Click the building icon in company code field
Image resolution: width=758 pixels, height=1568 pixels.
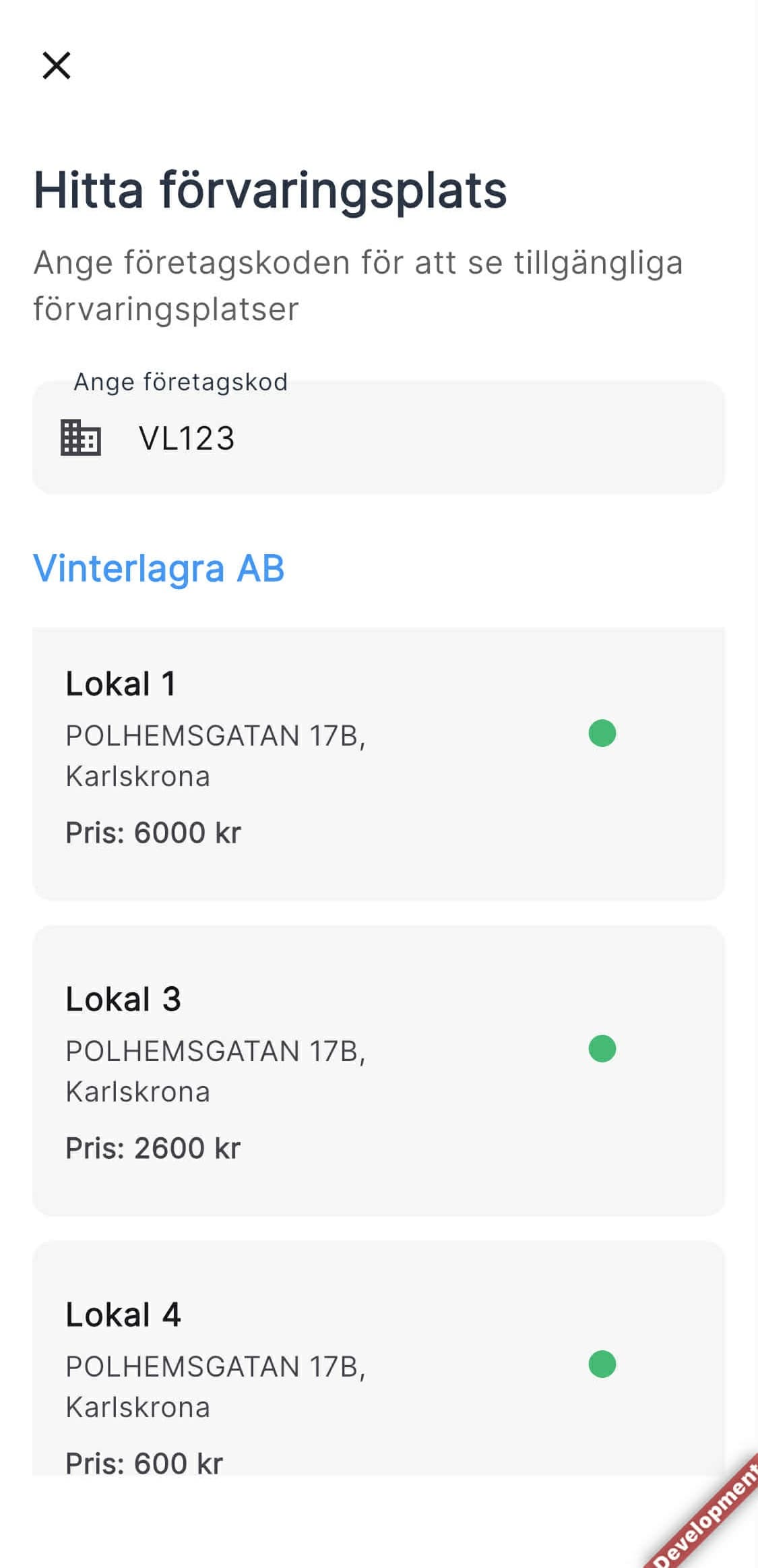pyautogui.click(x=80, y=438)
